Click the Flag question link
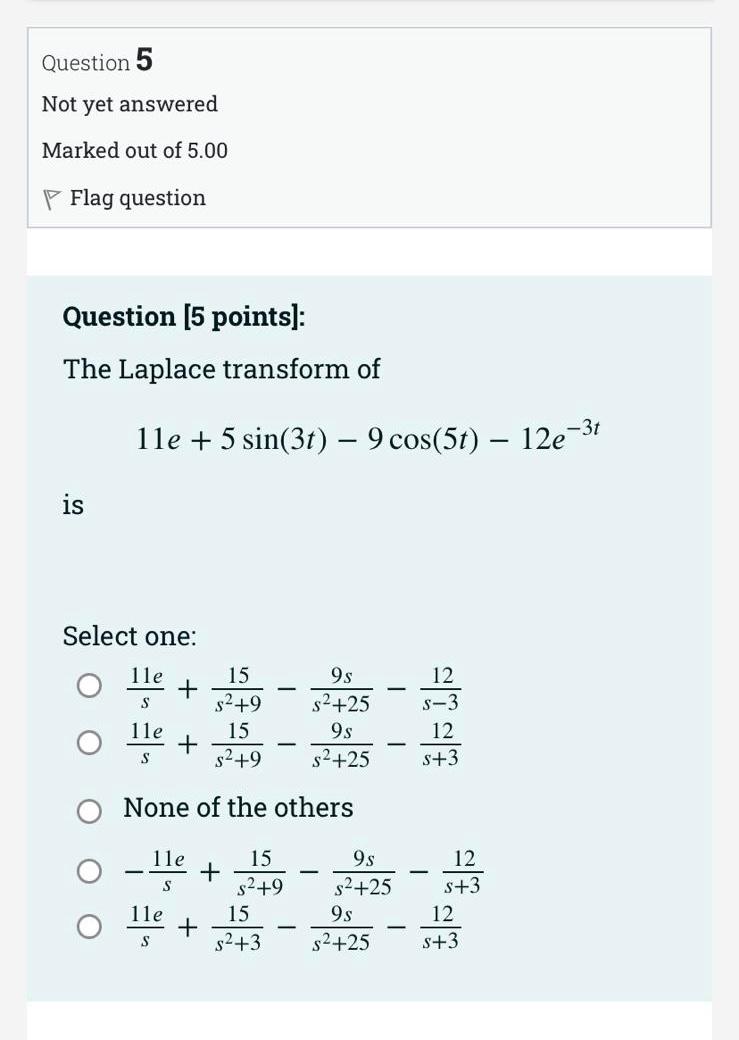Image resolution: width=739 pixels, height=1040 pixels. (x=137, y=197)
